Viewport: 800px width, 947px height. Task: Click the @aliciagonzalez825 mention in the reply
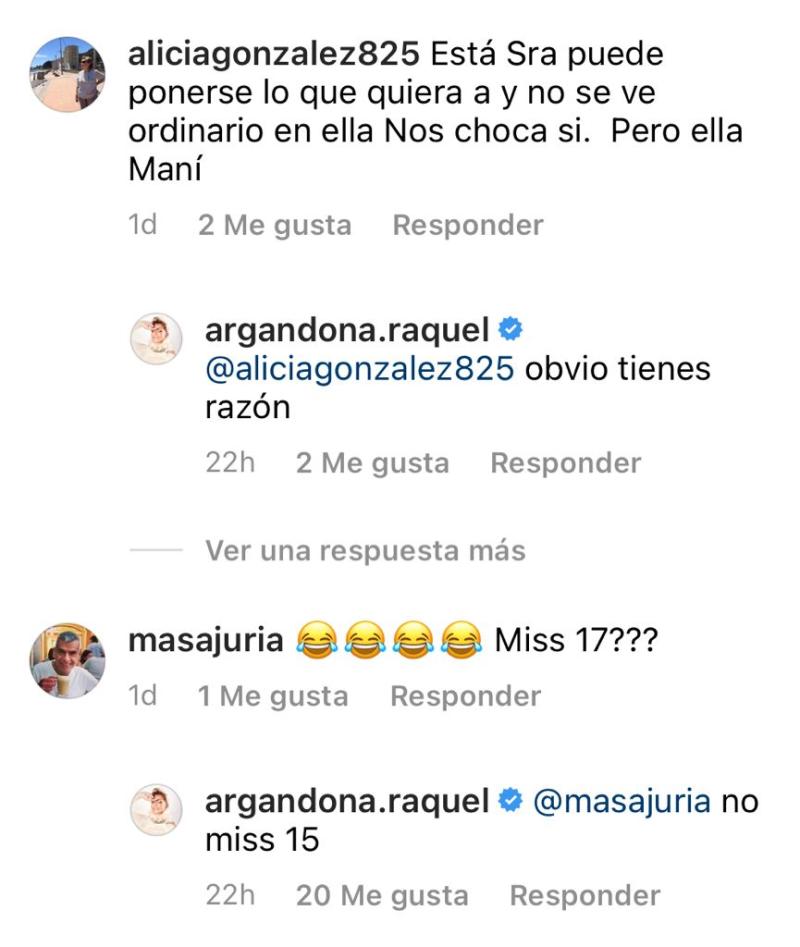pyautogui.click(x=357, y=372)
